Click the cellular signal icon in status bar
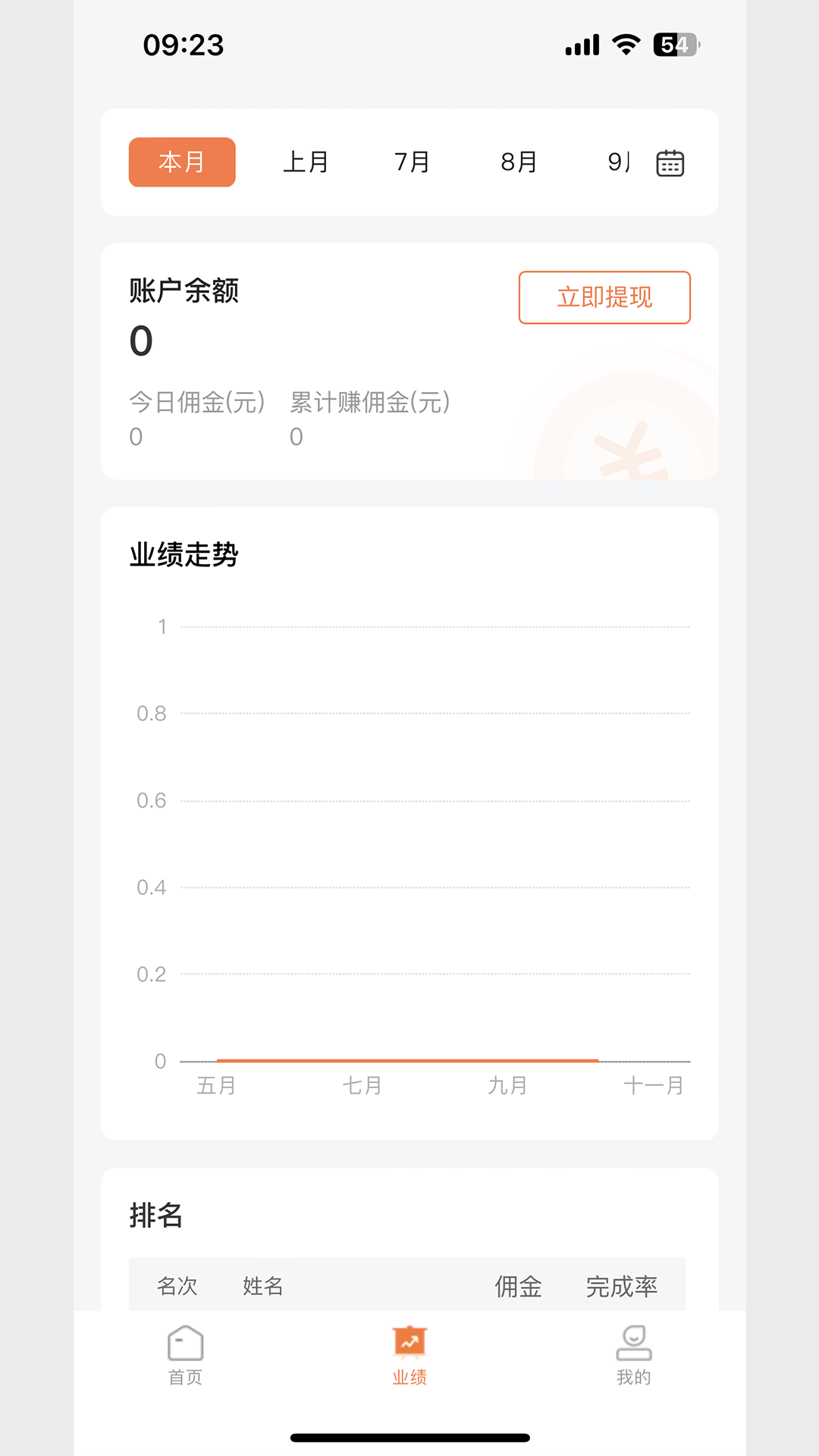This screenshot has width=819, height=1456. point(581,45)
